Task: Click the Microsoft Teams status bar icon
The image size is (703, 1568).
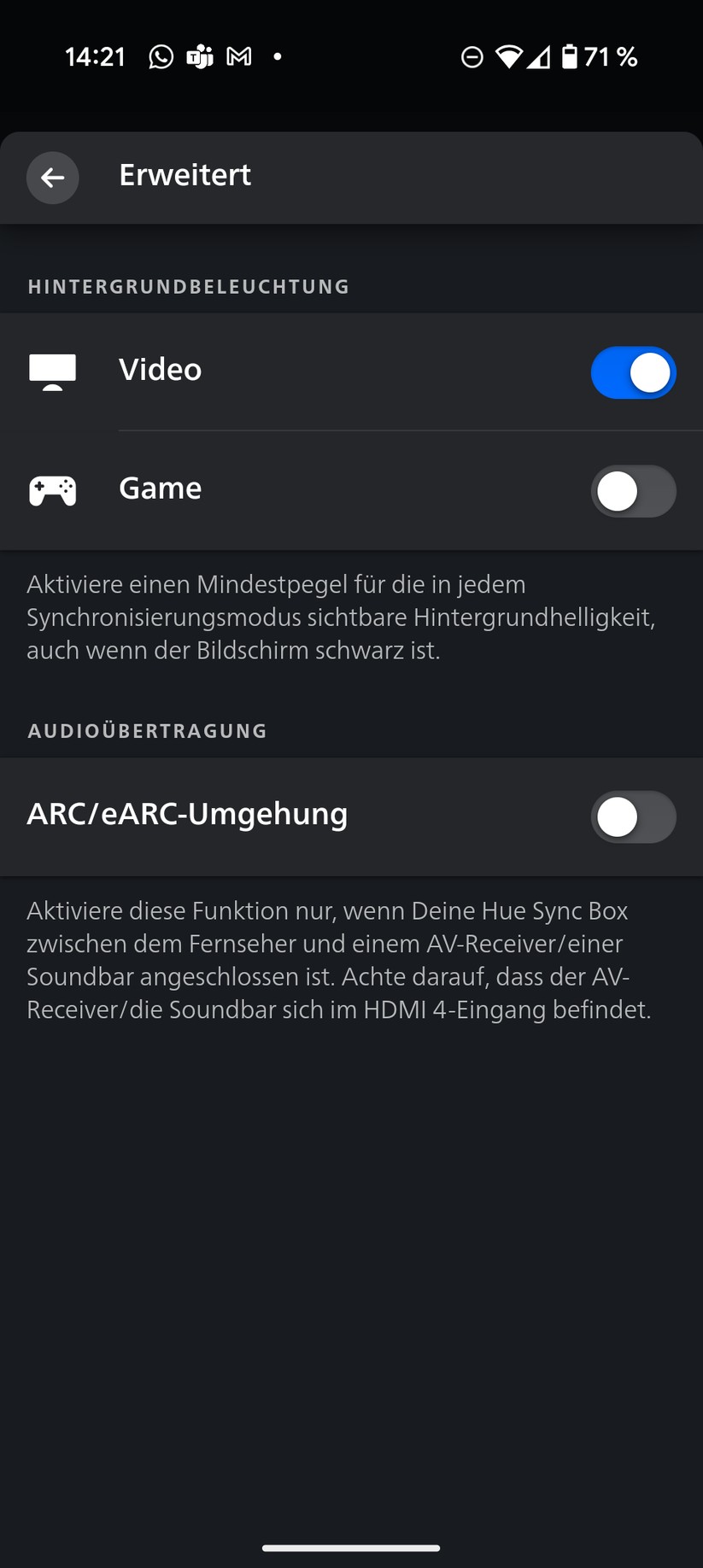Action: click(x=199, y=56)
